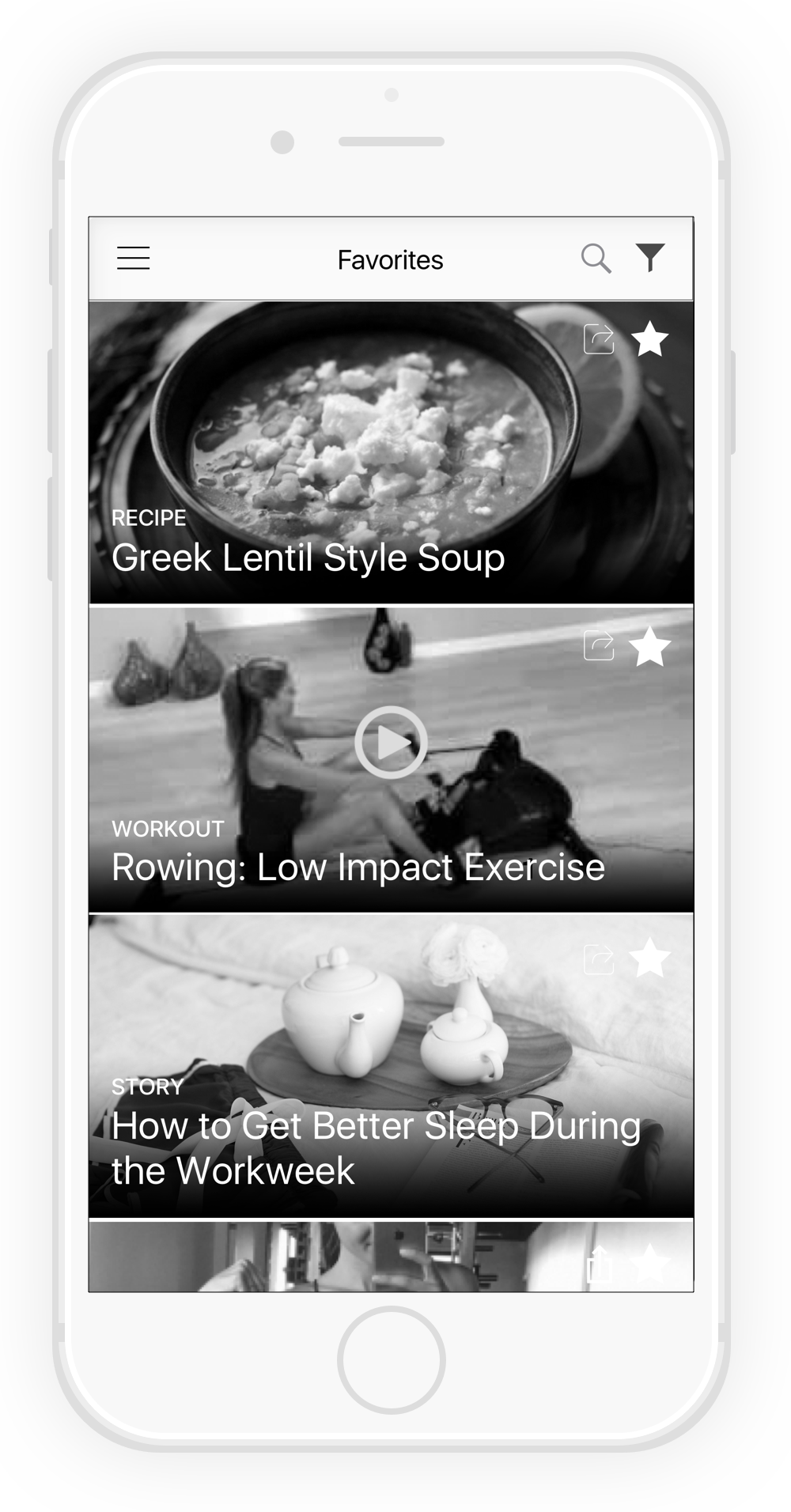Unfavorite Greek Lentil Style Soup with star
Image resolution: width=791 pixels, height=1512 pixels.
(649, 339)
